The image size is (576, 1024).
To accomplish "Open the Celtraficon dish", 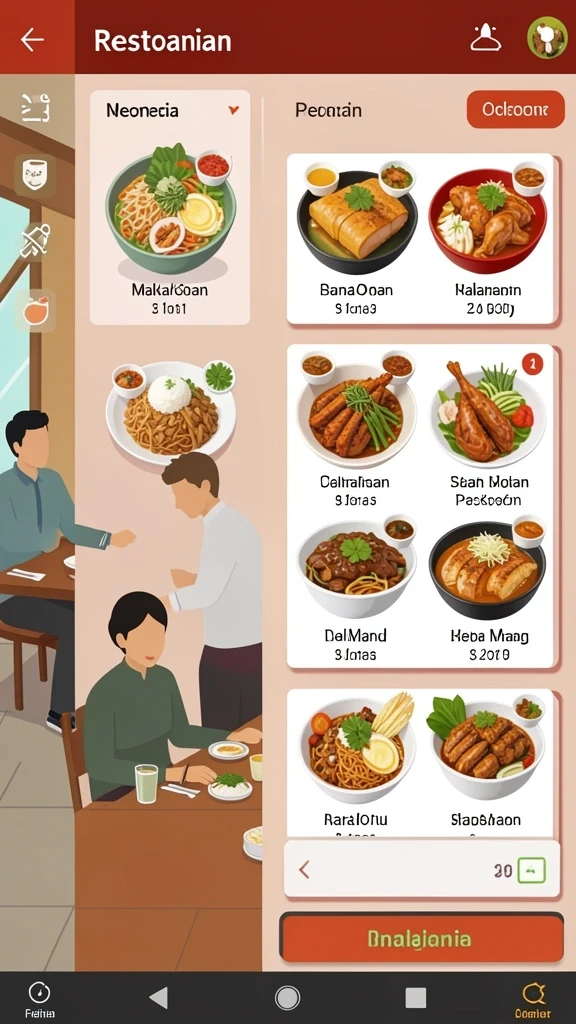I will [x=355, y=428].
